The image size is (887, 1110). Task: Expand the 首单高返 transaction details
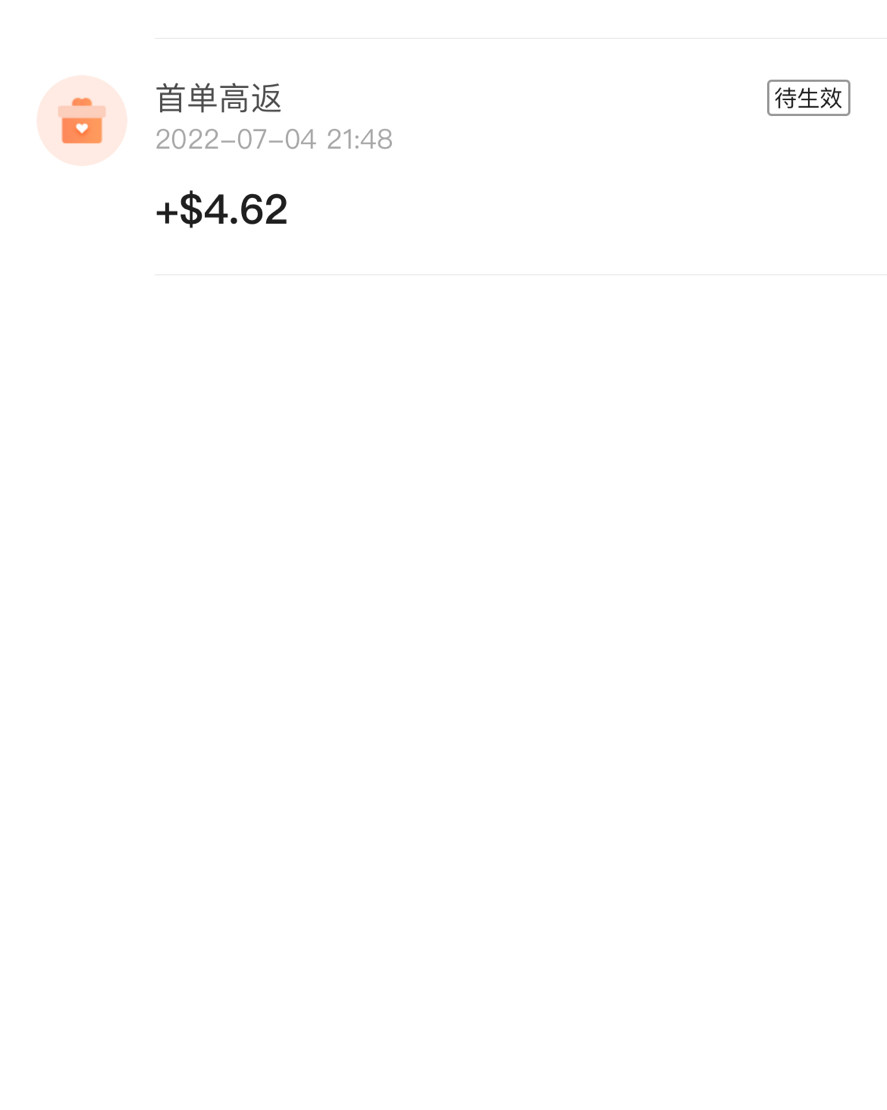coord(217,99)
